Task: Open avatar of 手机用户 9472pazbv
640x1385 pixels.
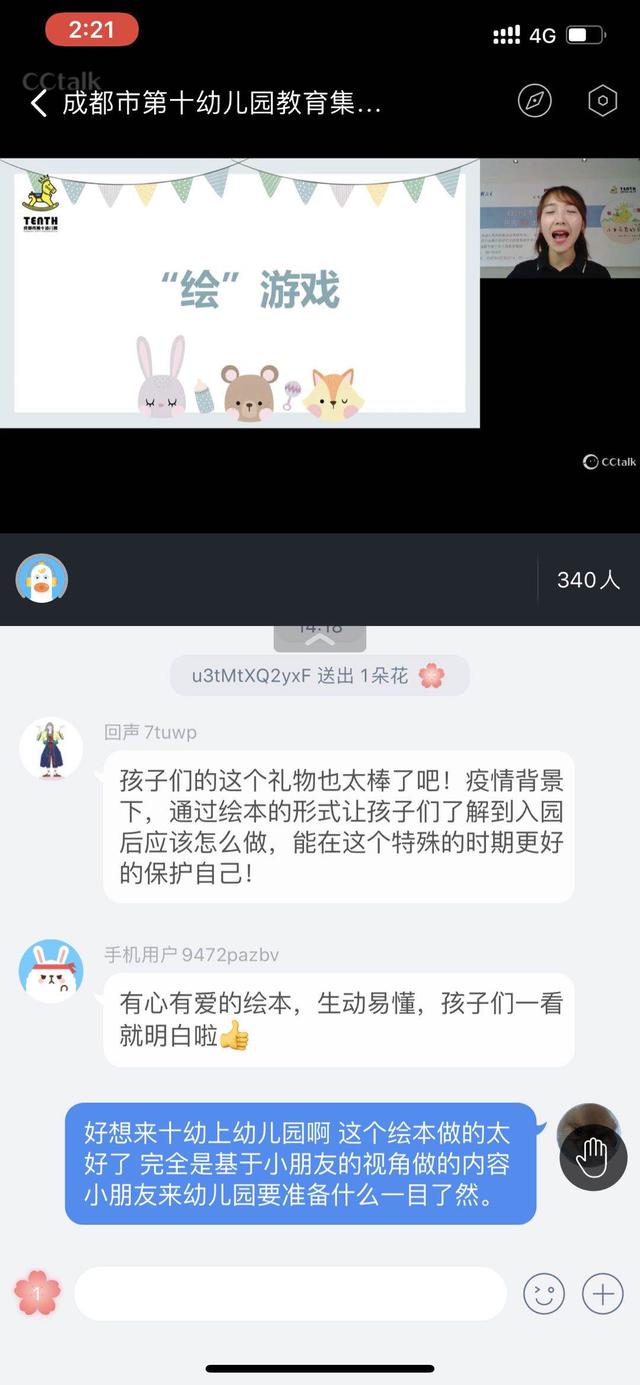Action: (51, 971)
